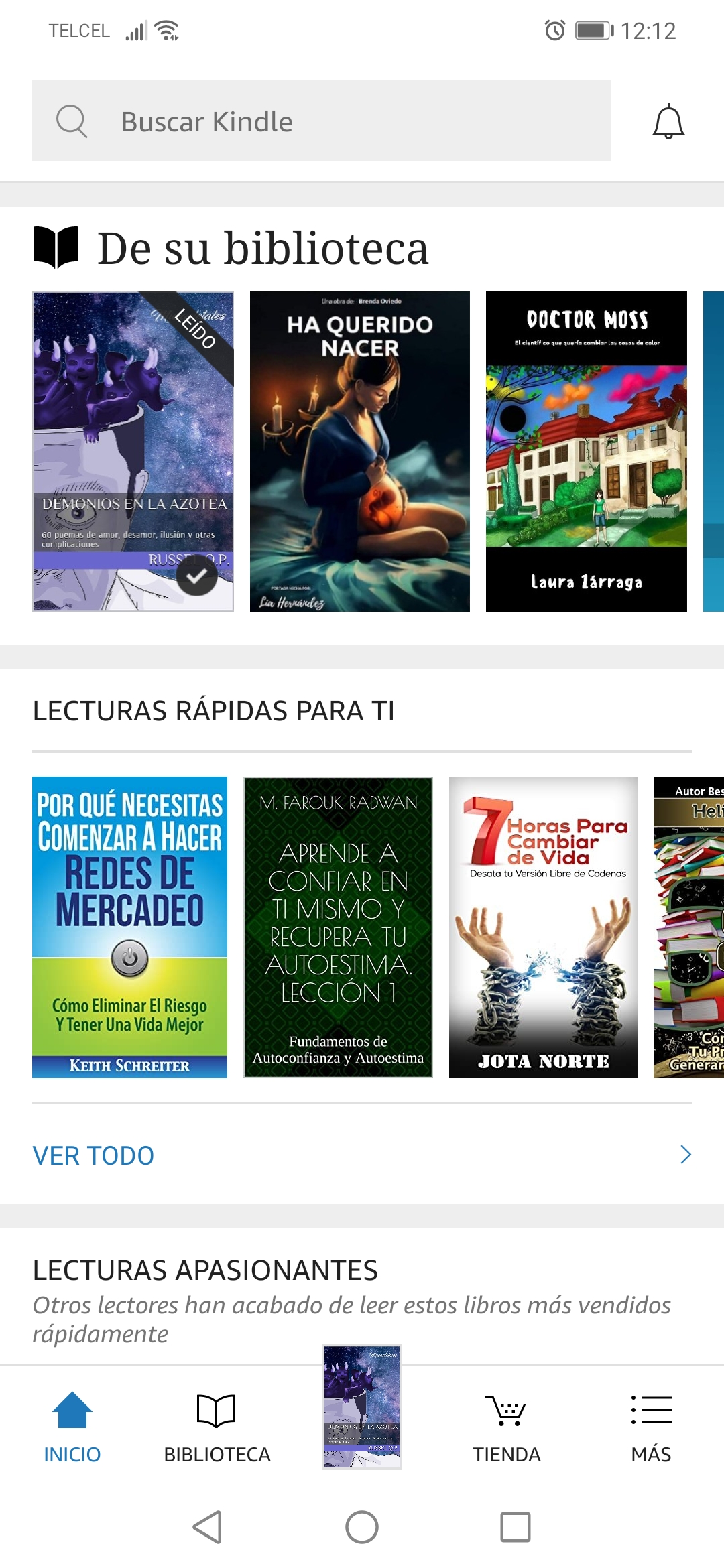Open the book Ha Querido Nacer
The width and height of the screenshot is (724, 1568).
click(359, 451)
